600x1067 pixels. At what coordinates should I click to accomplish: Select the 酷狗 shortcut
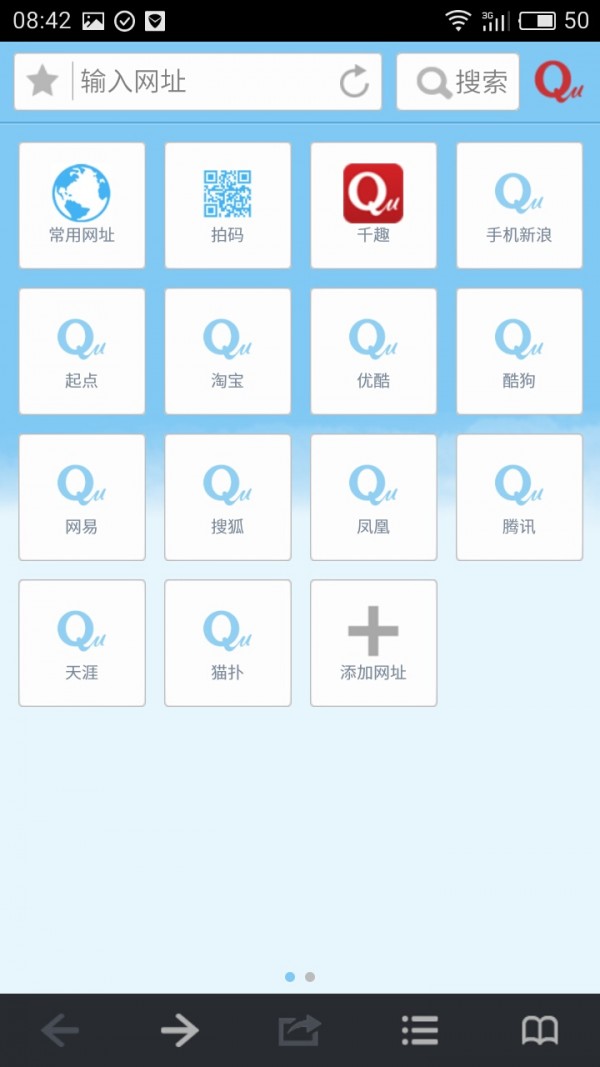point(519,351)
